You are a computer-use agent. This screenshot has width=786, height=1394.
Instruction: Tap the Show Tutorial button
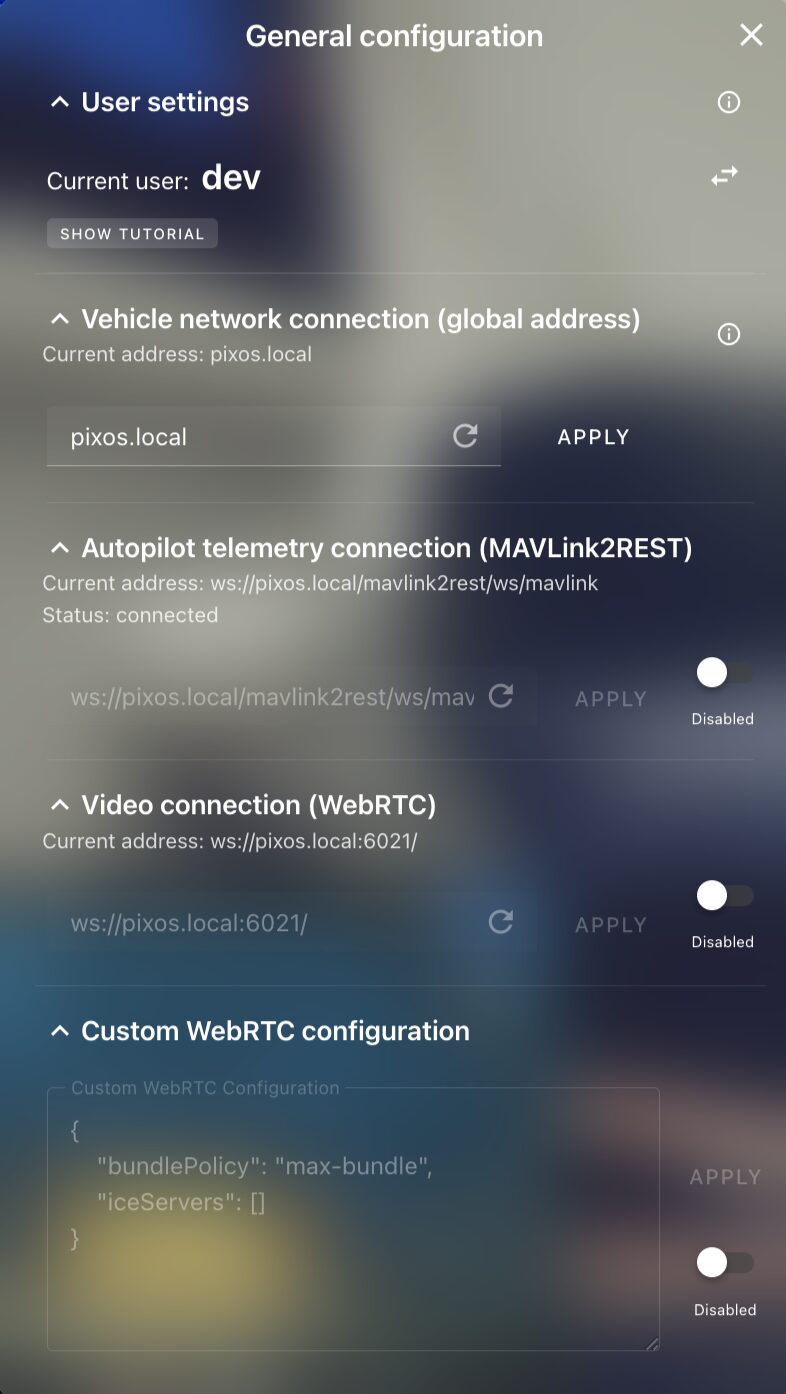click(132, 234)
